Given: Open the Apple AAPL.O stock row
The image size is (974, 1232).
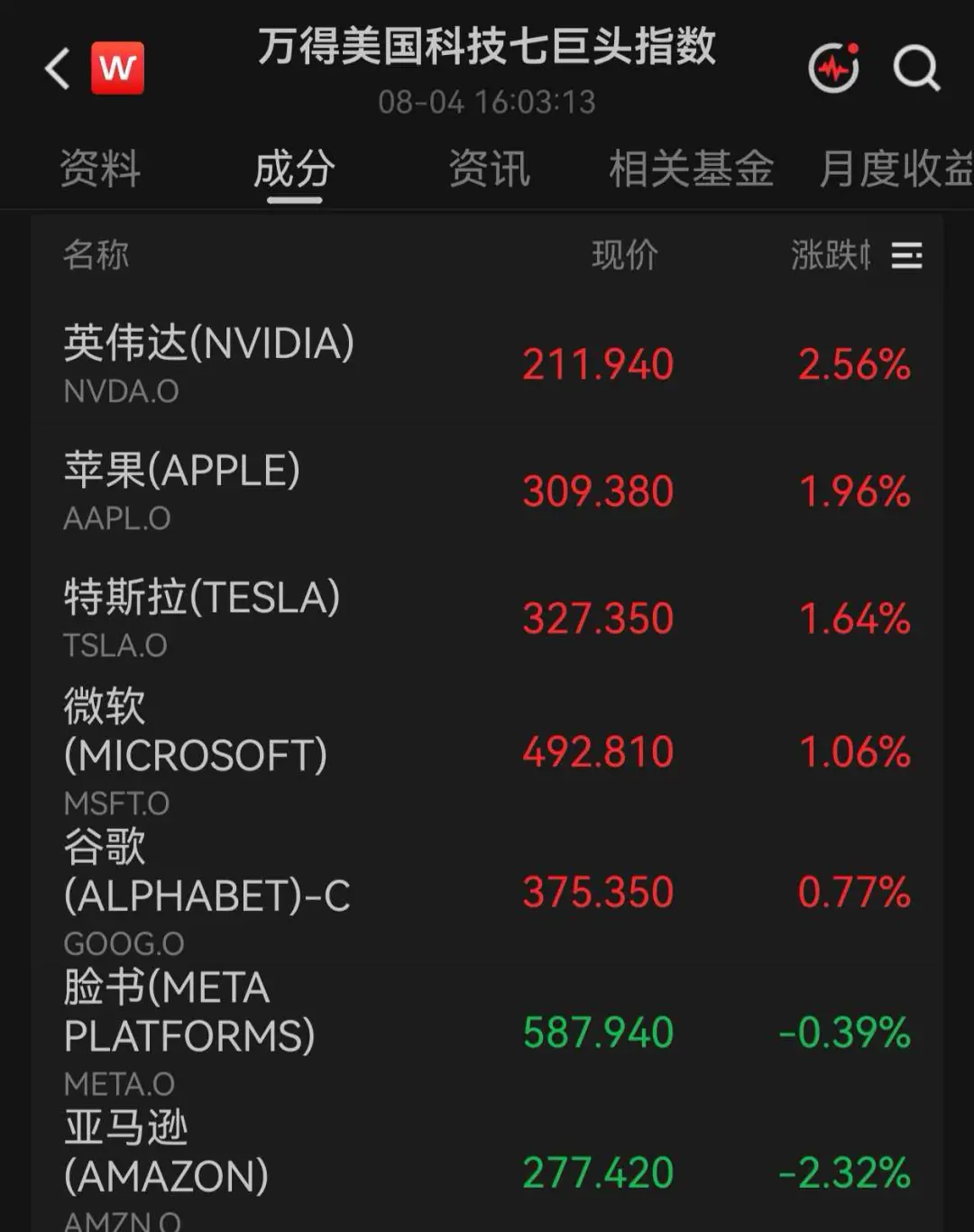Looking at the screenshot, I should tap(487, 492).
